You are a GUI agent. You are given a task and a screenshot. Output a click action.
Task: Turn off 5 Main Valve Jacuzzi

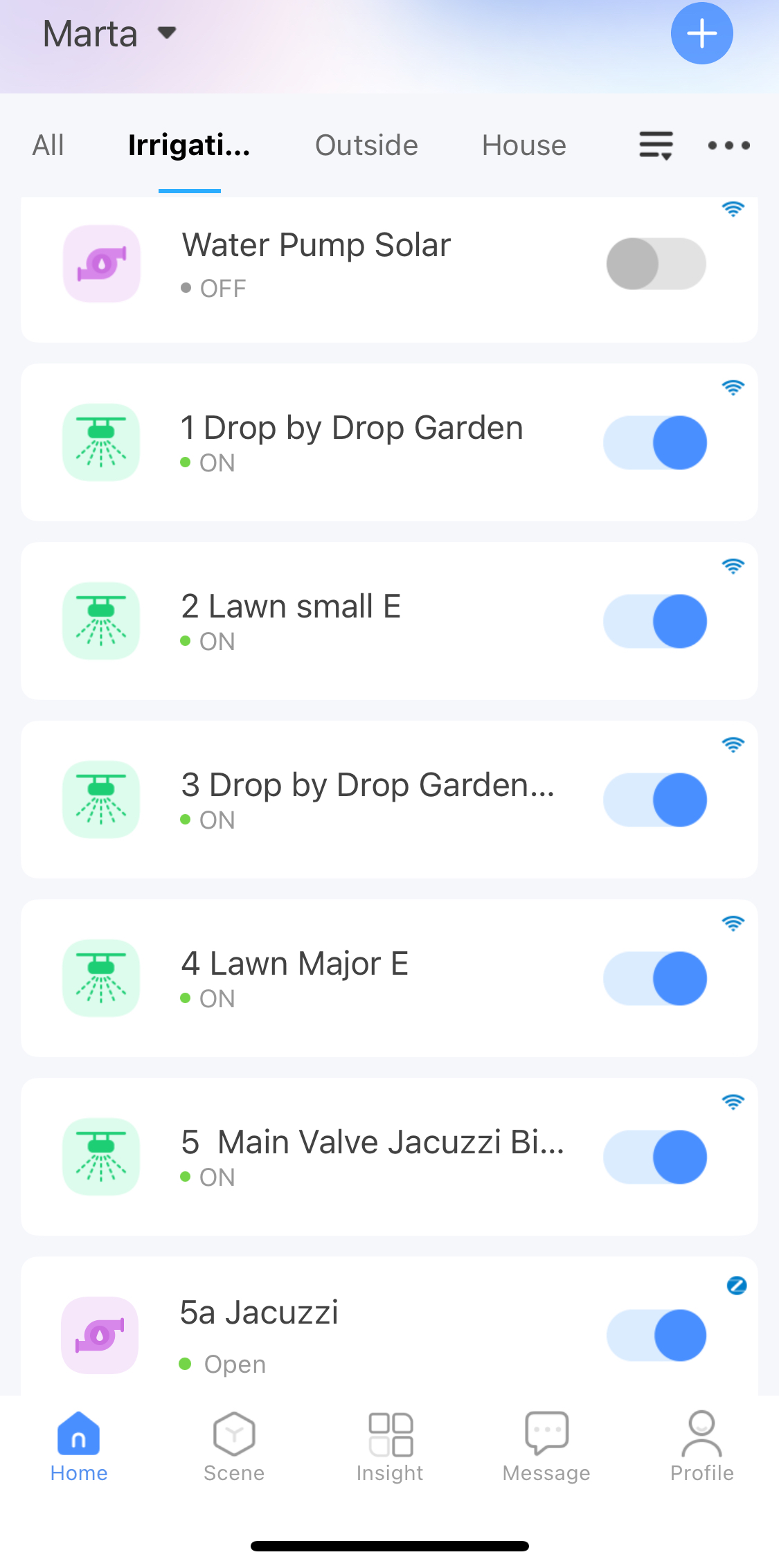(656, 1157)
